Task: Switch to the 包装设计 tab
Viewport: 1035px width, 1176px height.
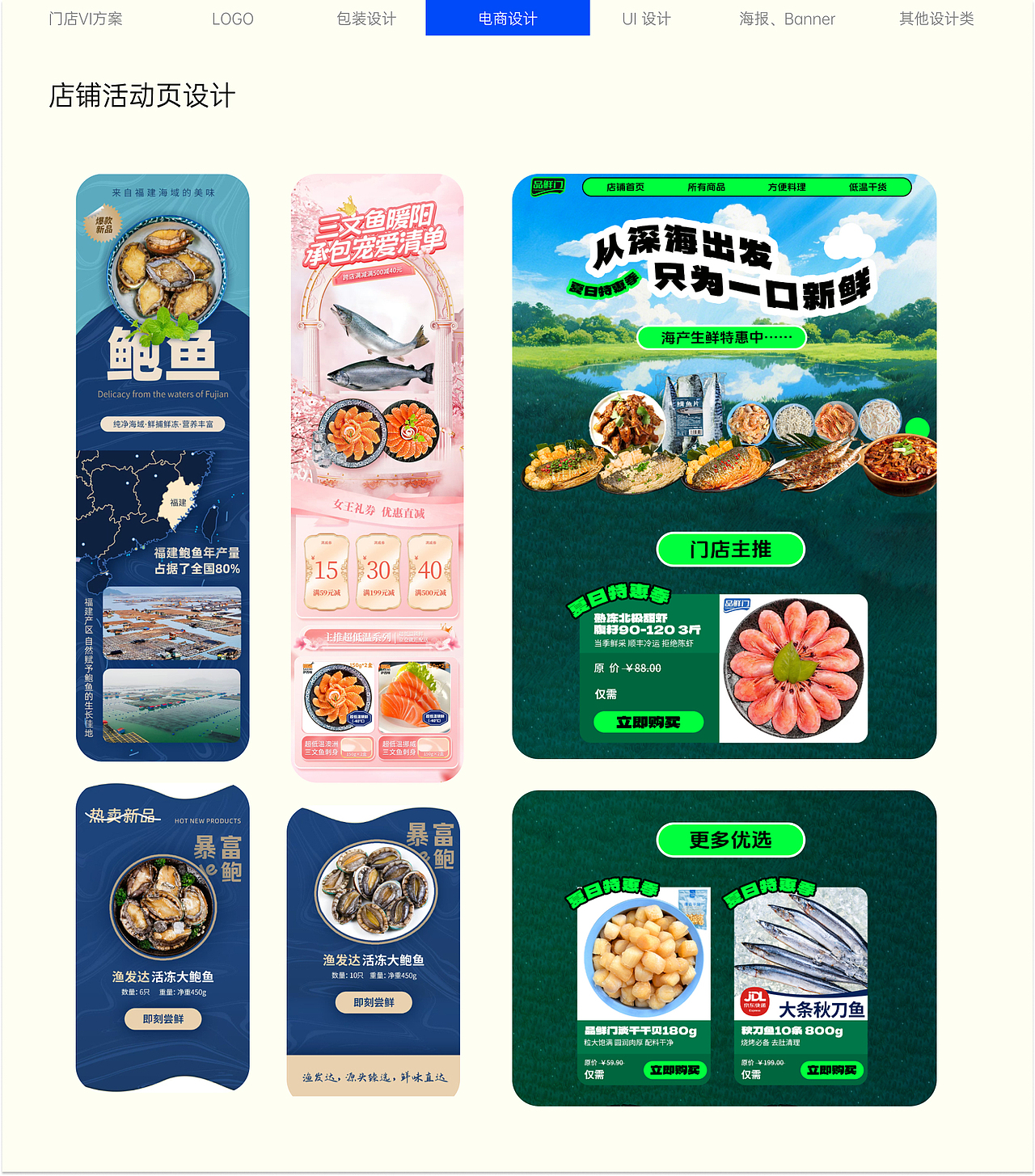Action: point(366,19)
